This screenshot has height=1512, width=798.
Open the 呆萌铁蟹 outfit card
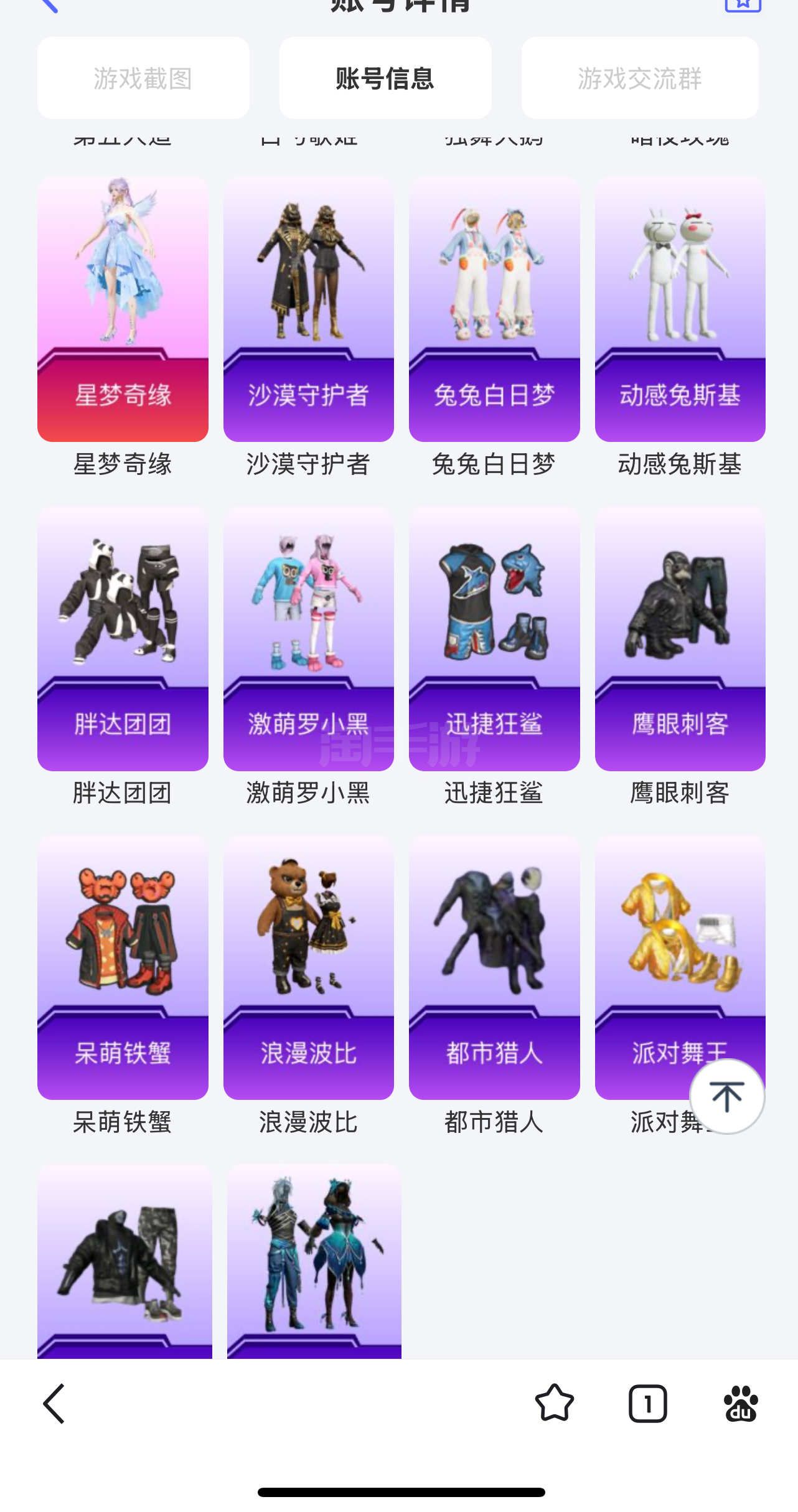tap(123, 967)
